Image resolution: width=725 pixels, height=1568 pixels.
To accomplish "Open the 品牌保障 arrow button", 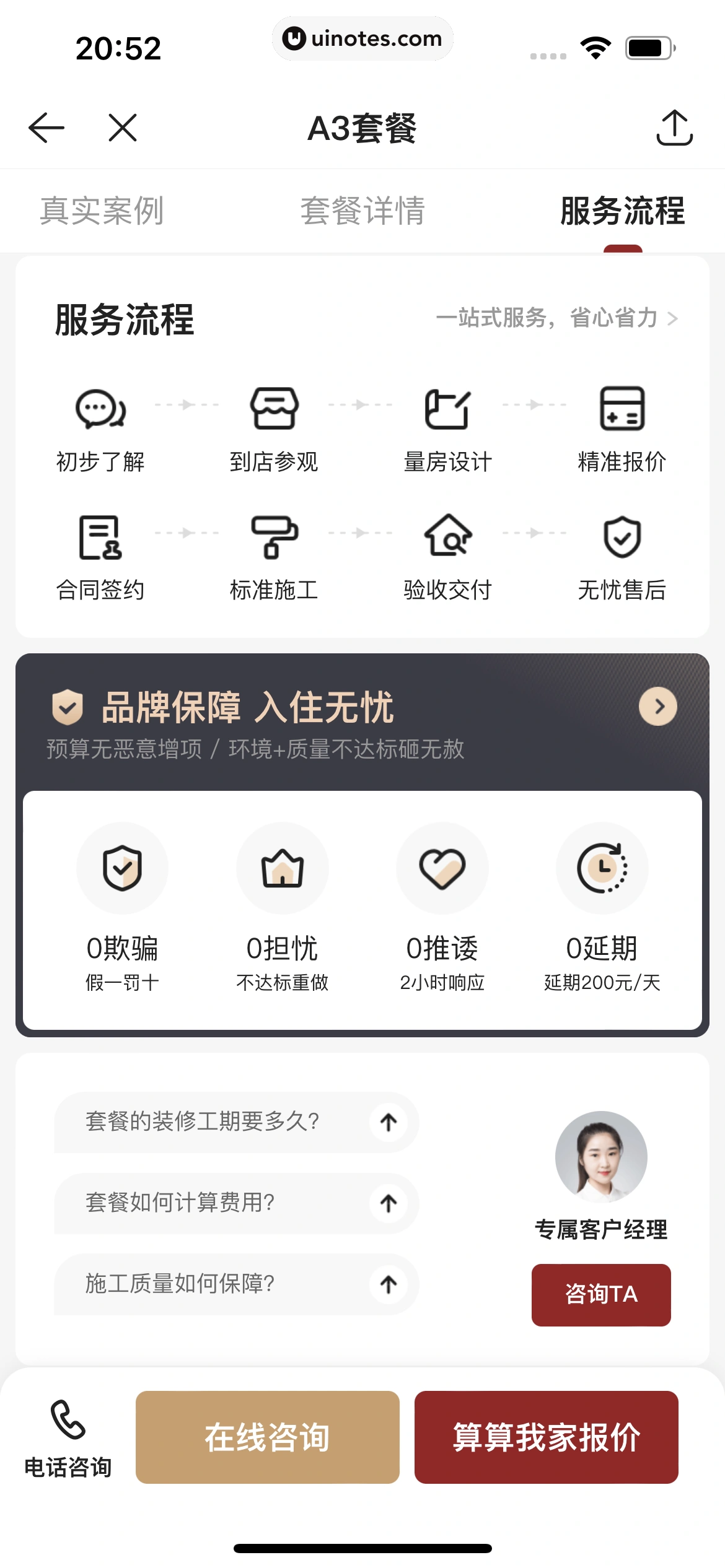I will [657, 707].
